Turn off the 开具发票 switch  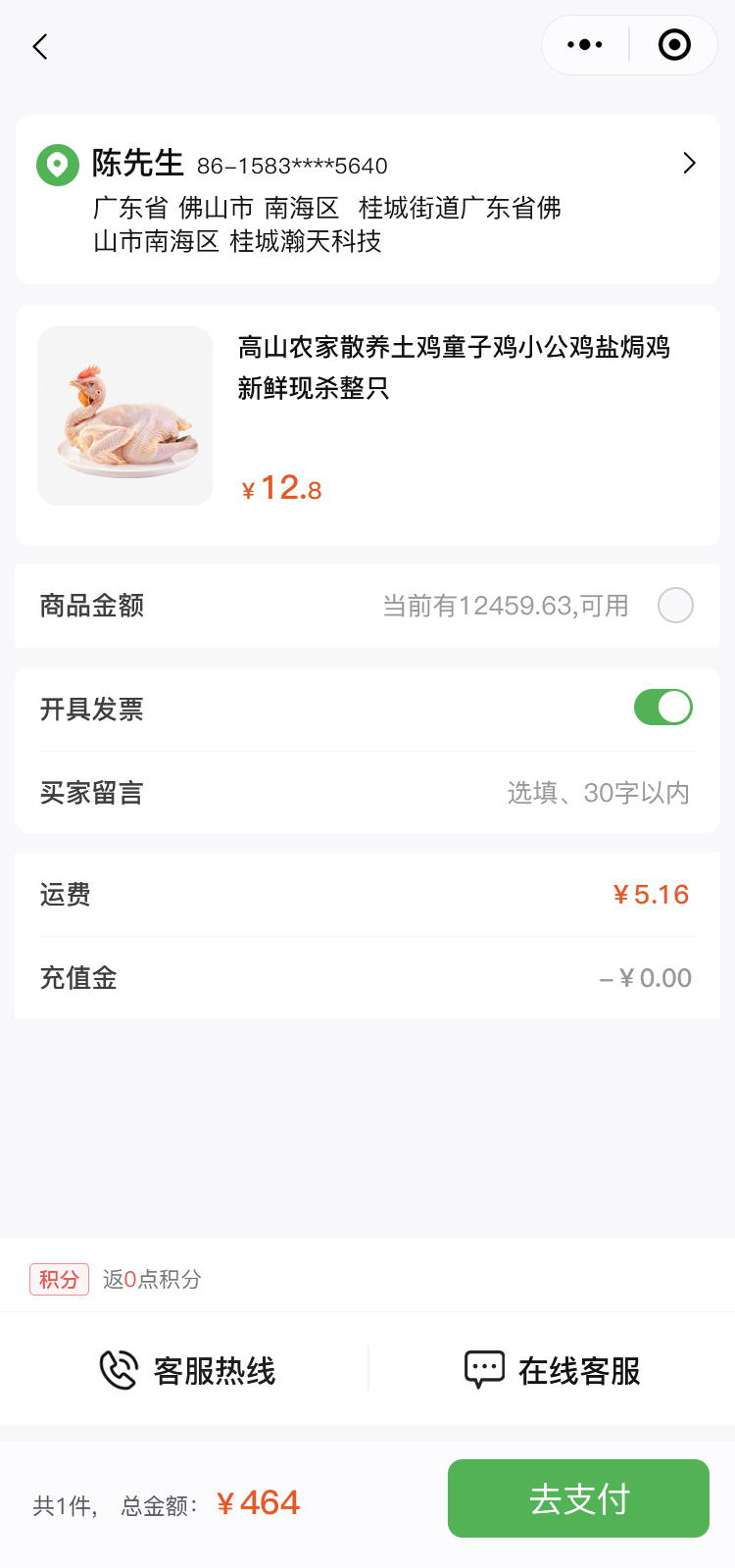tap(663, 708)
